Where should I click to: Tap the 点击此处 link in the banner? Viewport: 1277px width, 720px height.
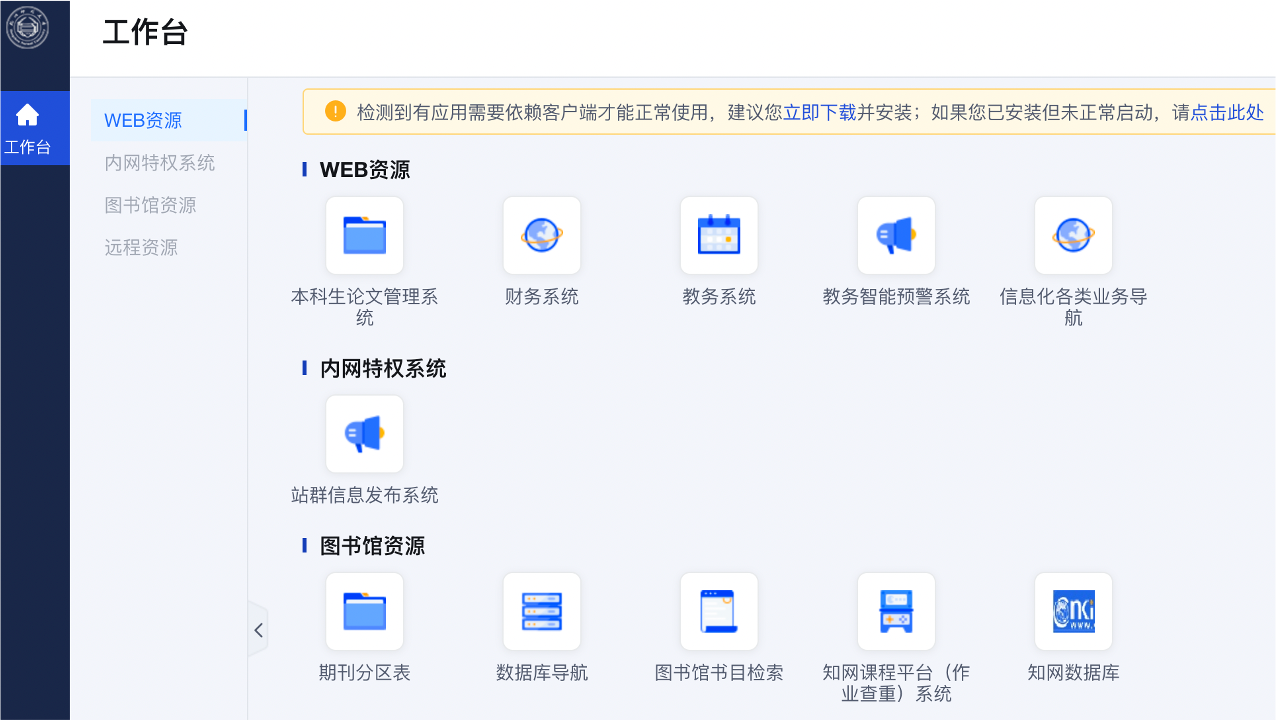pyautogui.click(x=1227, y=112)
